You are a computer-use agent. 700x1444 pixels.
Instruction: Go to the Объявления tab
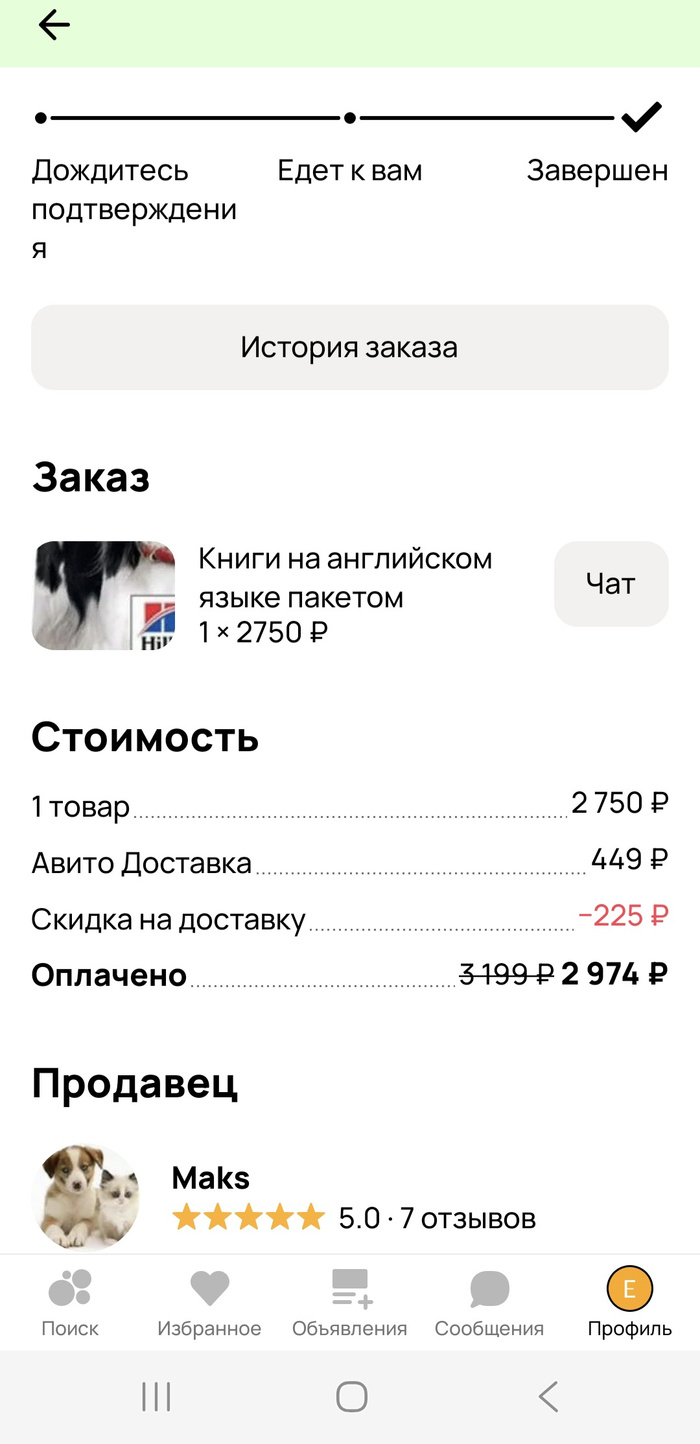click(x=349, y=1302)
